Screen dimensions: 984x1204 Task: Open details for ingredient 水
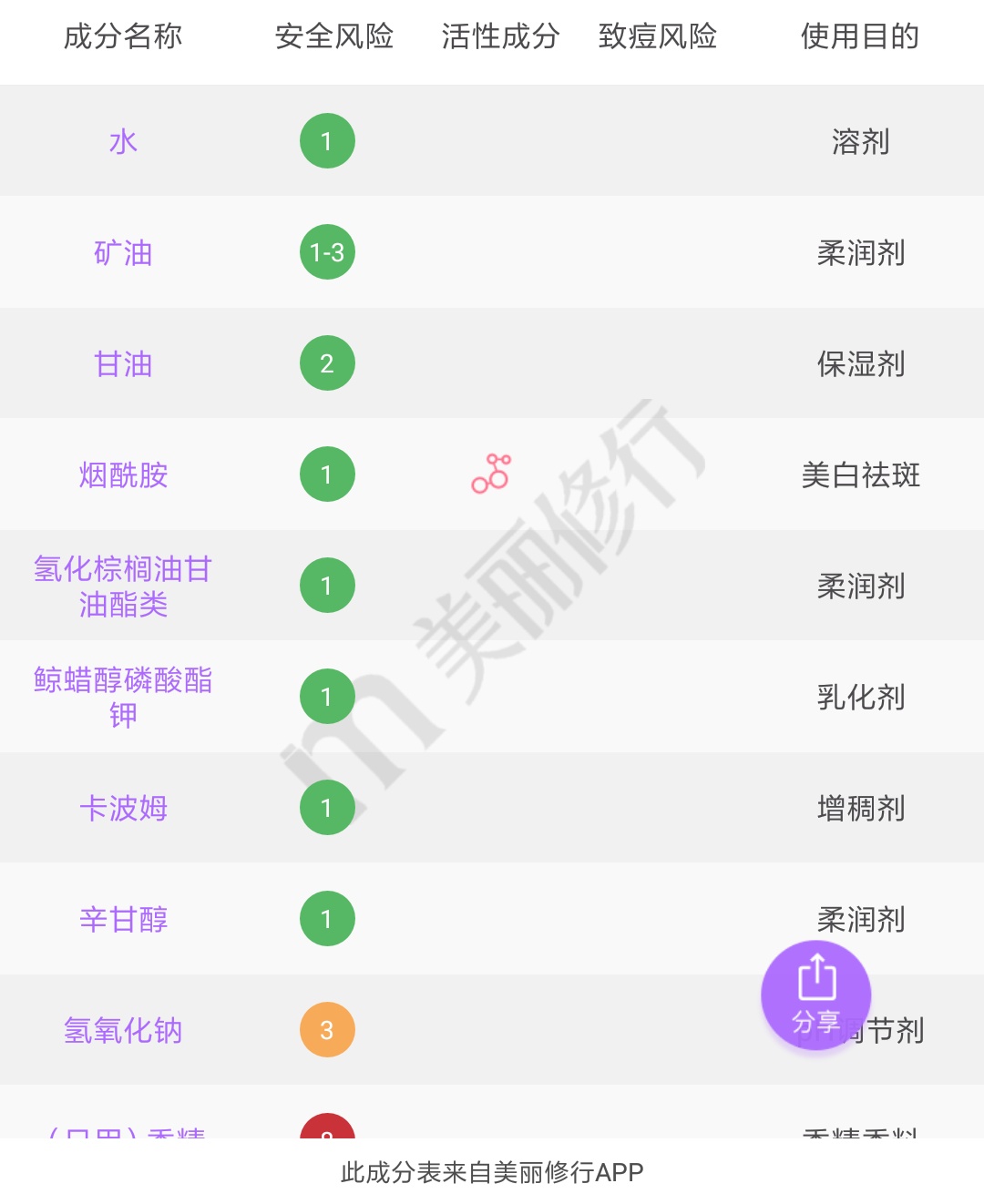(124, 141)
